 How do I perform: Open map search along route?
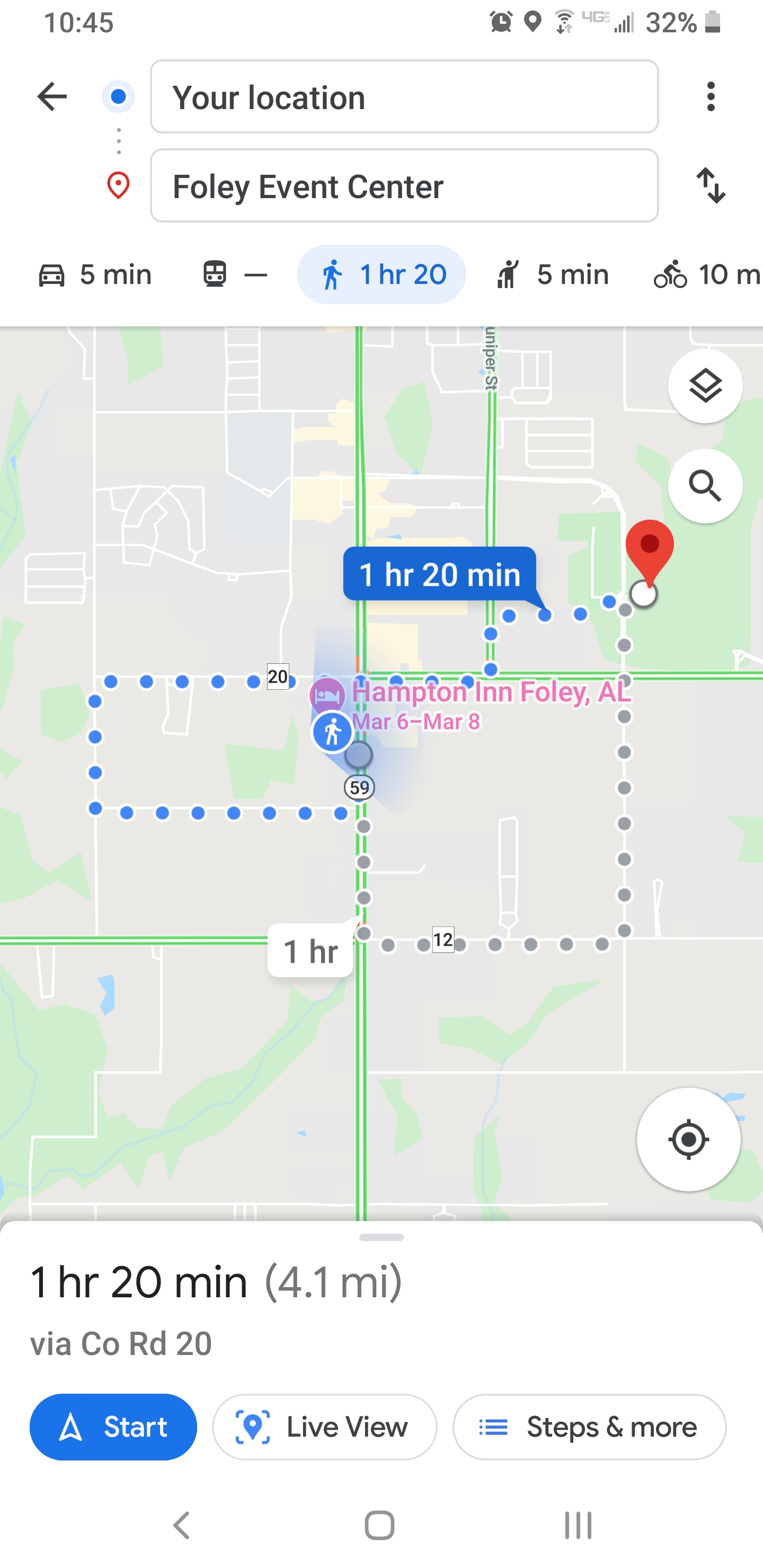tap(704, 485)
